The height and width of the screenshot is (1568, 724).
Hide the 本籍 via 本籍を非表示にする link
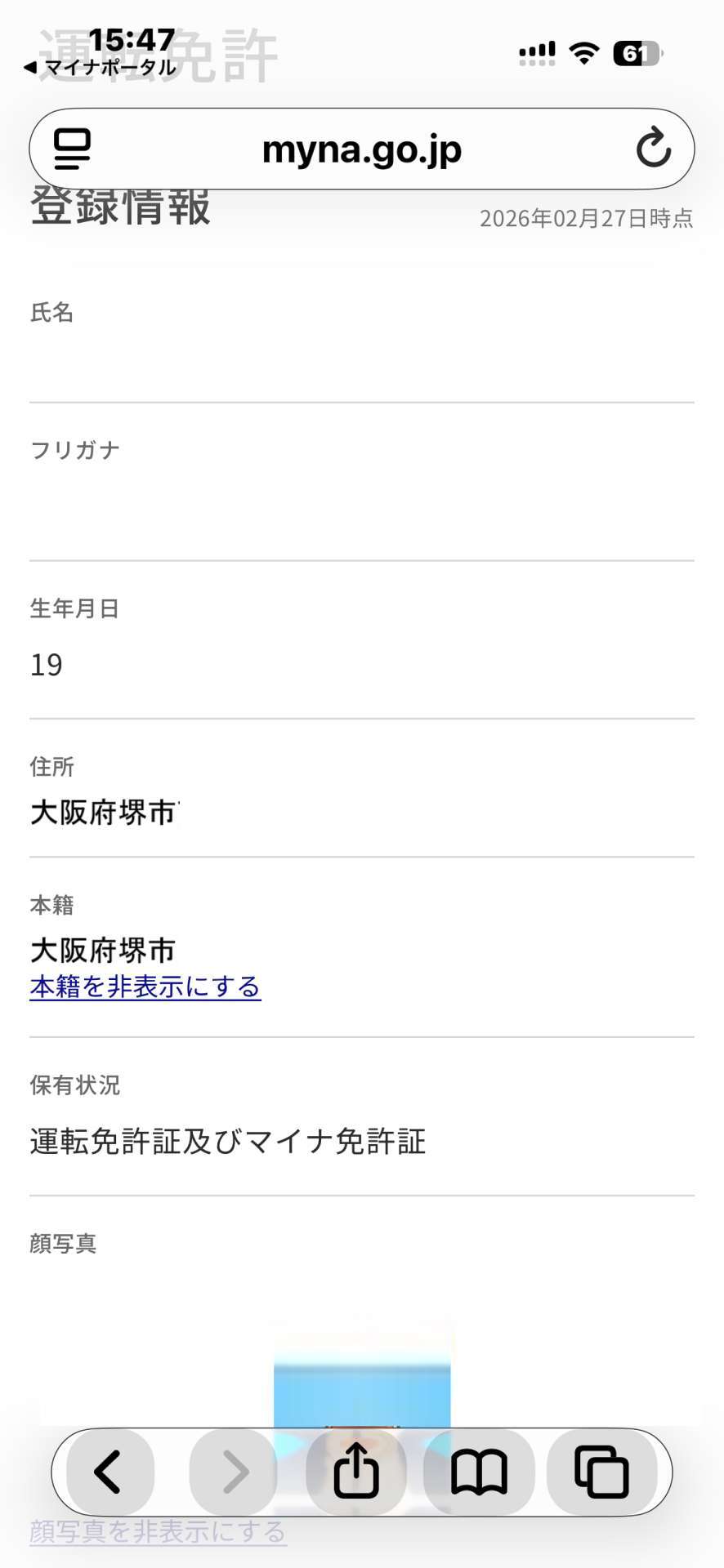click(145, 987)
